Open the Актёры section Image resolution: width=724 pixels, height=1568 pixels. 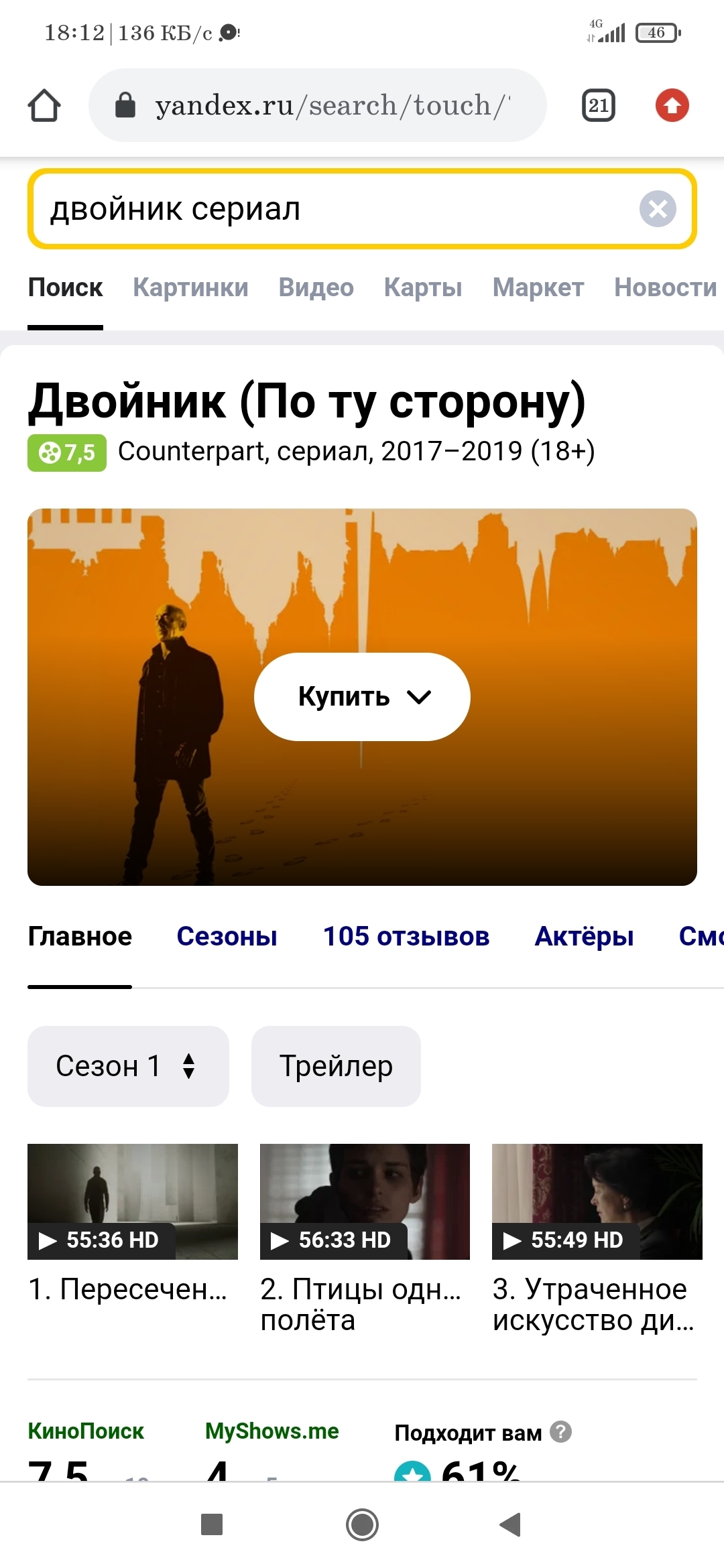pos(584,936)
